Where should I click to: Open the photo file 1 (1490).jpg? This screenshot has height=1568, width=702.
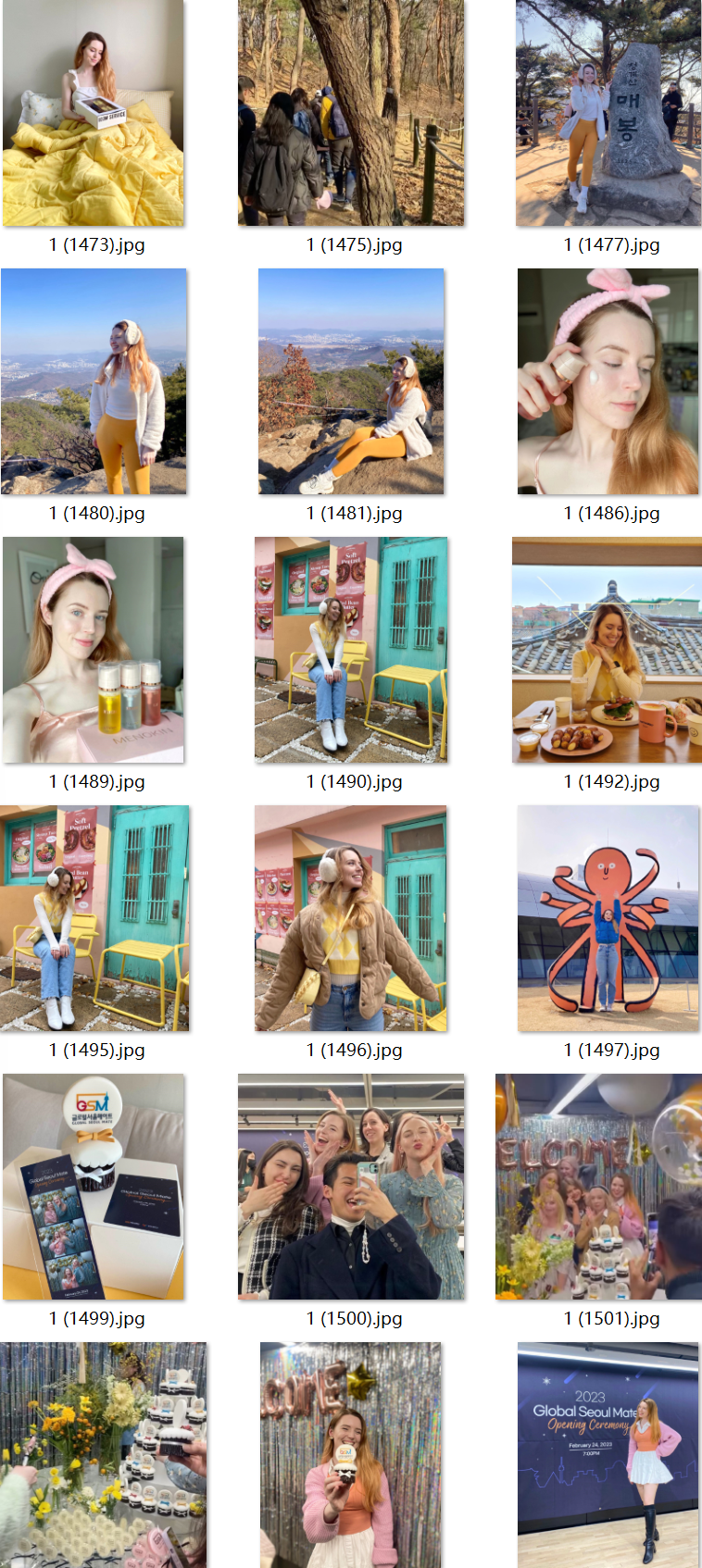[351, 650]
